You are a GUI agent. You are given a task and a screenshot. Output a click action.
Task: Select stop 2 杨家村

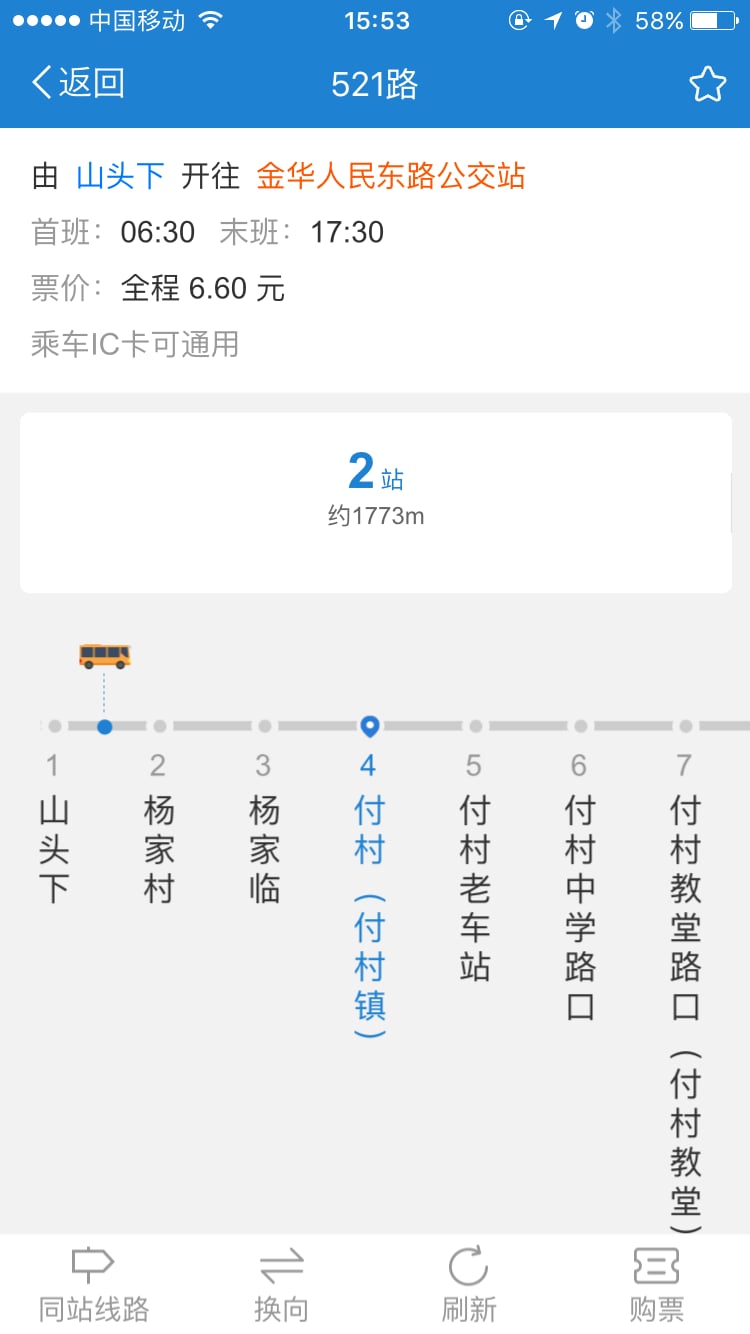tap(158, 829)
